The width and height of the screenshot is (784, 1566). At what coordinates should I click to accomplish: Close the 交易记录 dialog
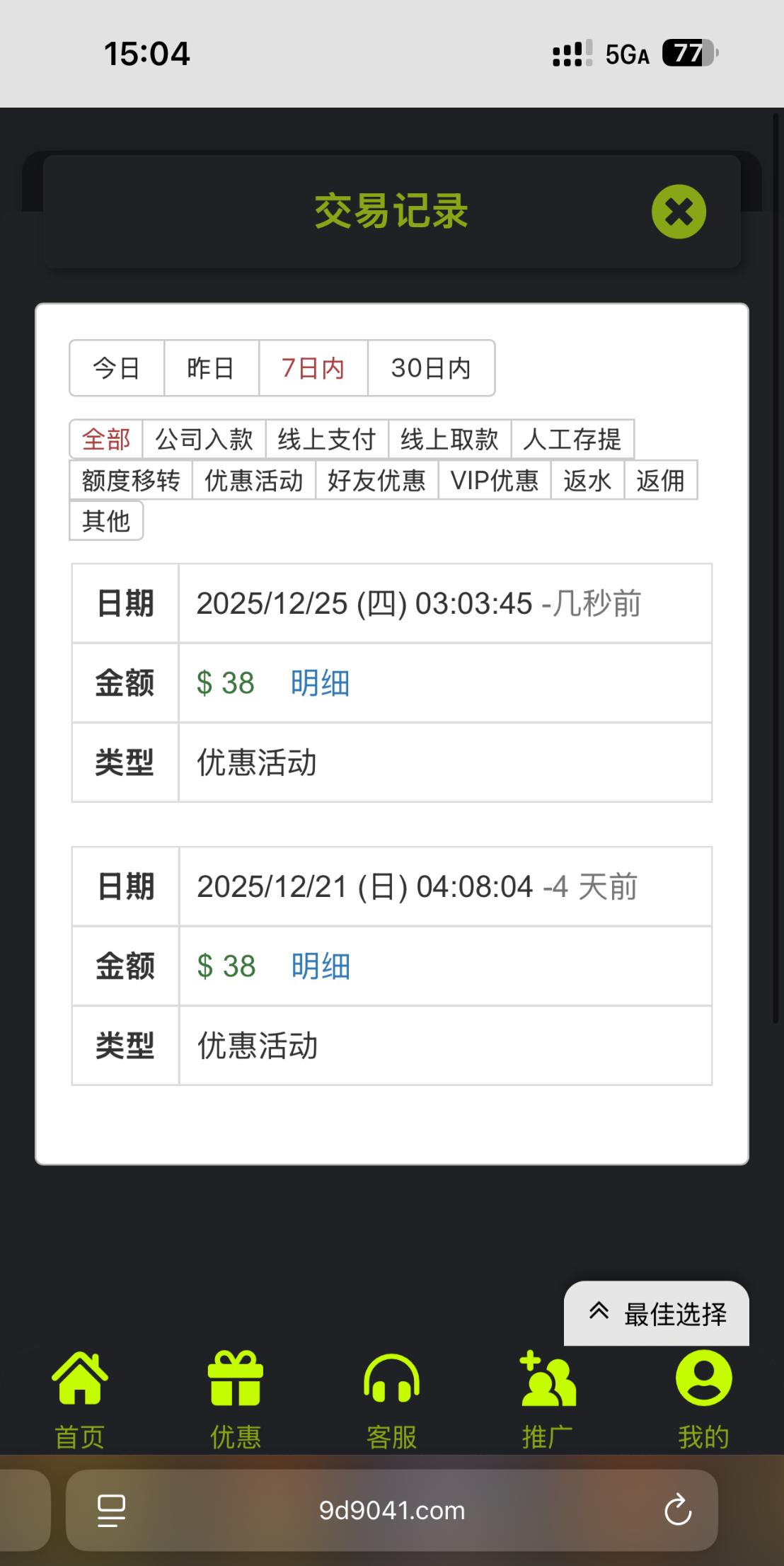click(x=679, y=212)
